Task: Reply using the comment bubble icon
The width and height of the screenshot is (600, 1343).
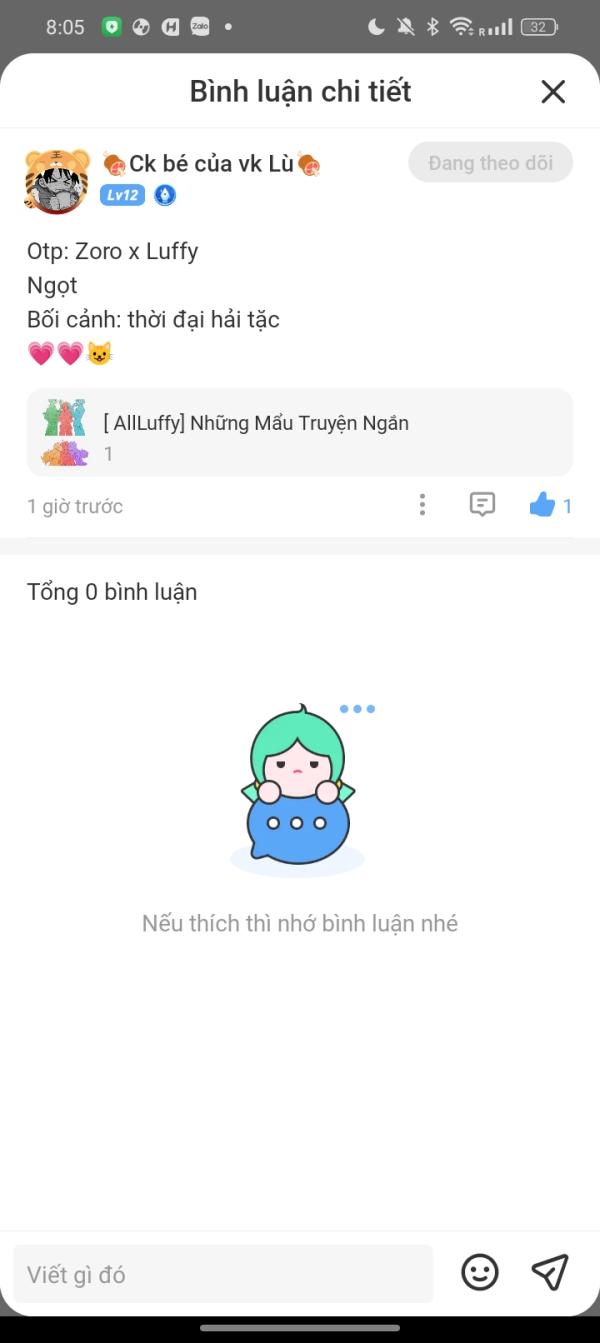Action: [482, 505]
